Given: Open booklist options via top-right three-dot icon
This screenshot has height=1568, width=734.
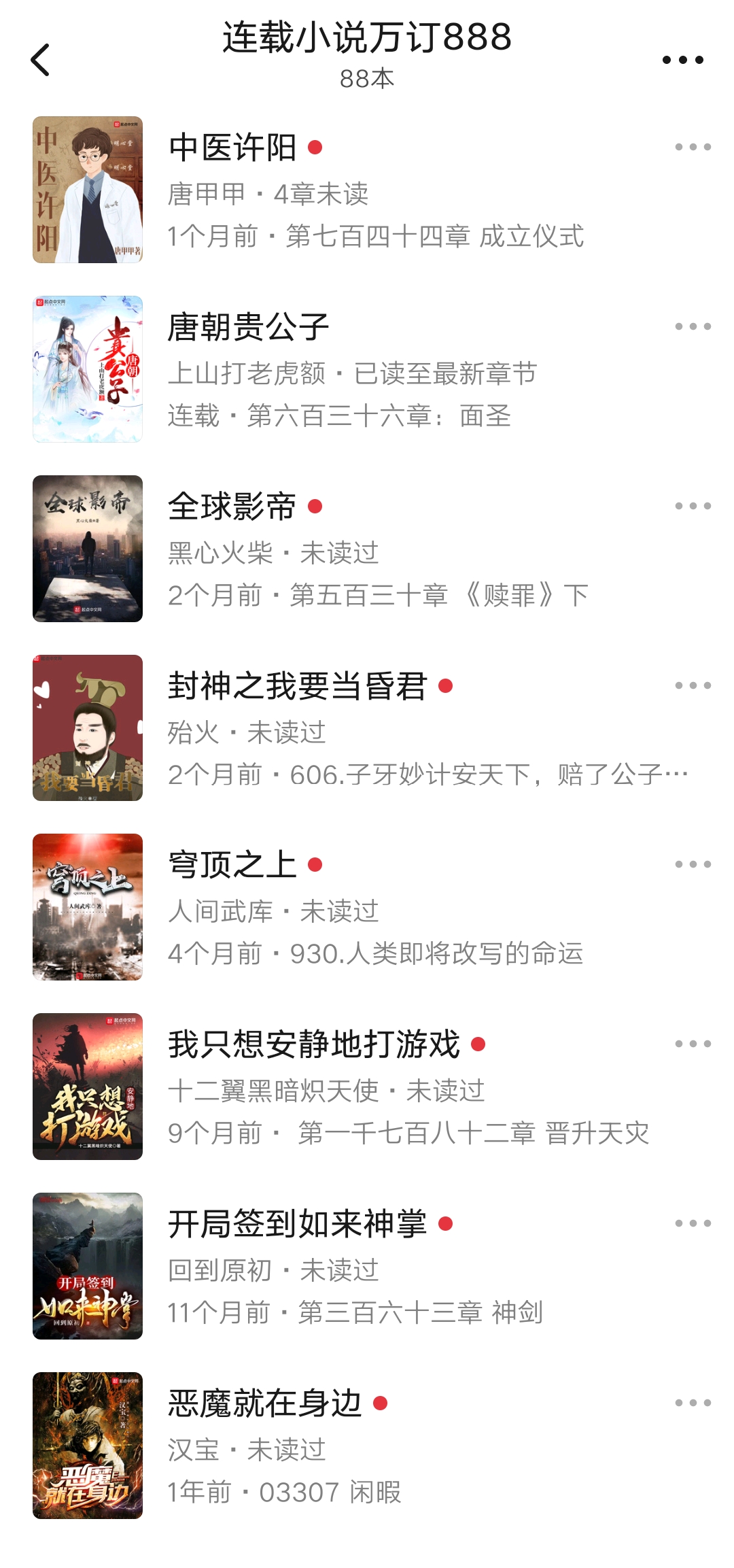Looking at the screenshot, I should point(683,60).
